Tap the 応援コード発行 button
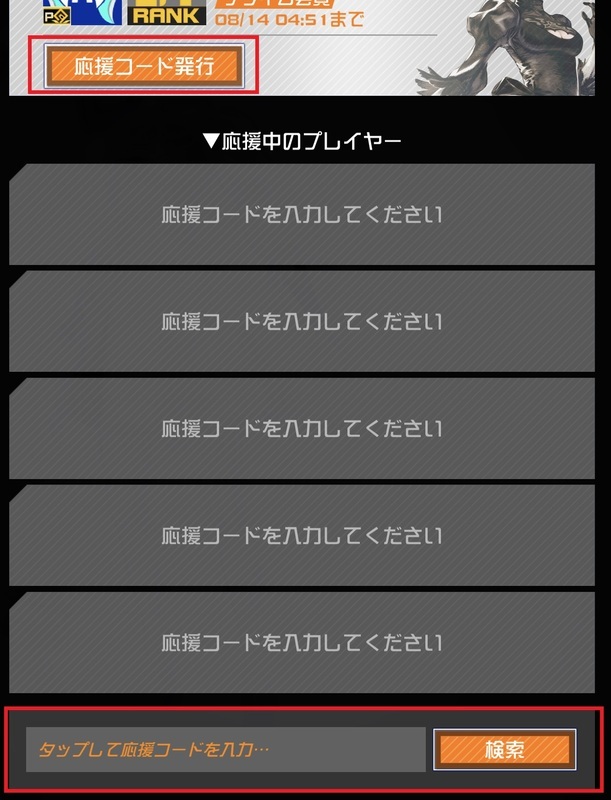The height and width of the screenshot is (800, 611). pos(144,67)
